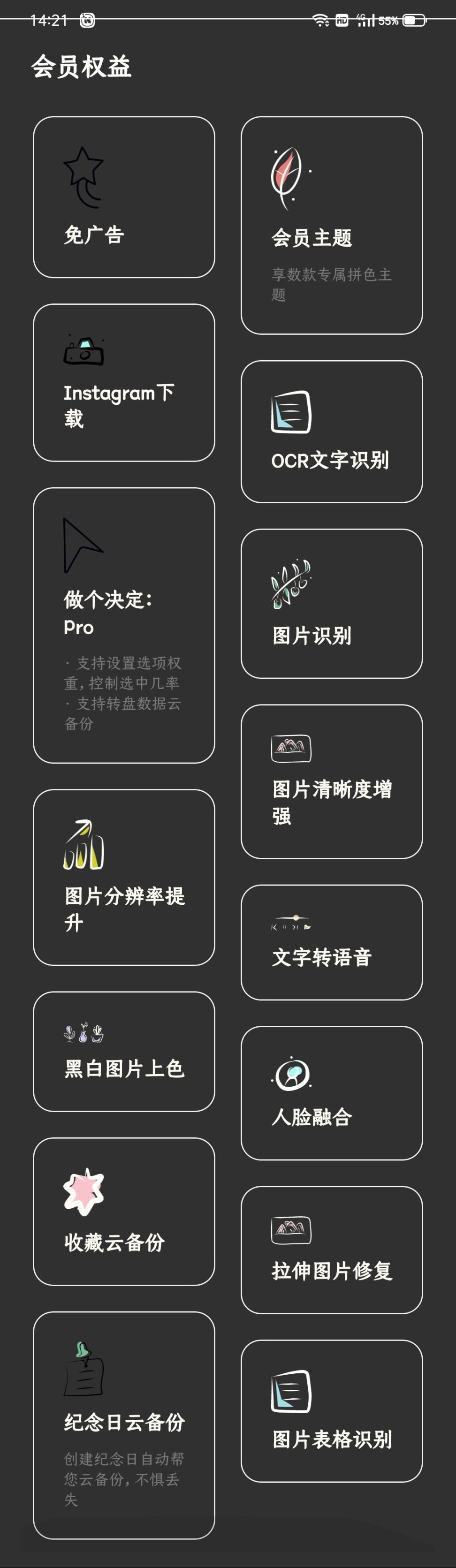Viewport: 456px width, 1568px height.
Task: Open the 图片分辨率提升 card
Action: click(123, 877)
